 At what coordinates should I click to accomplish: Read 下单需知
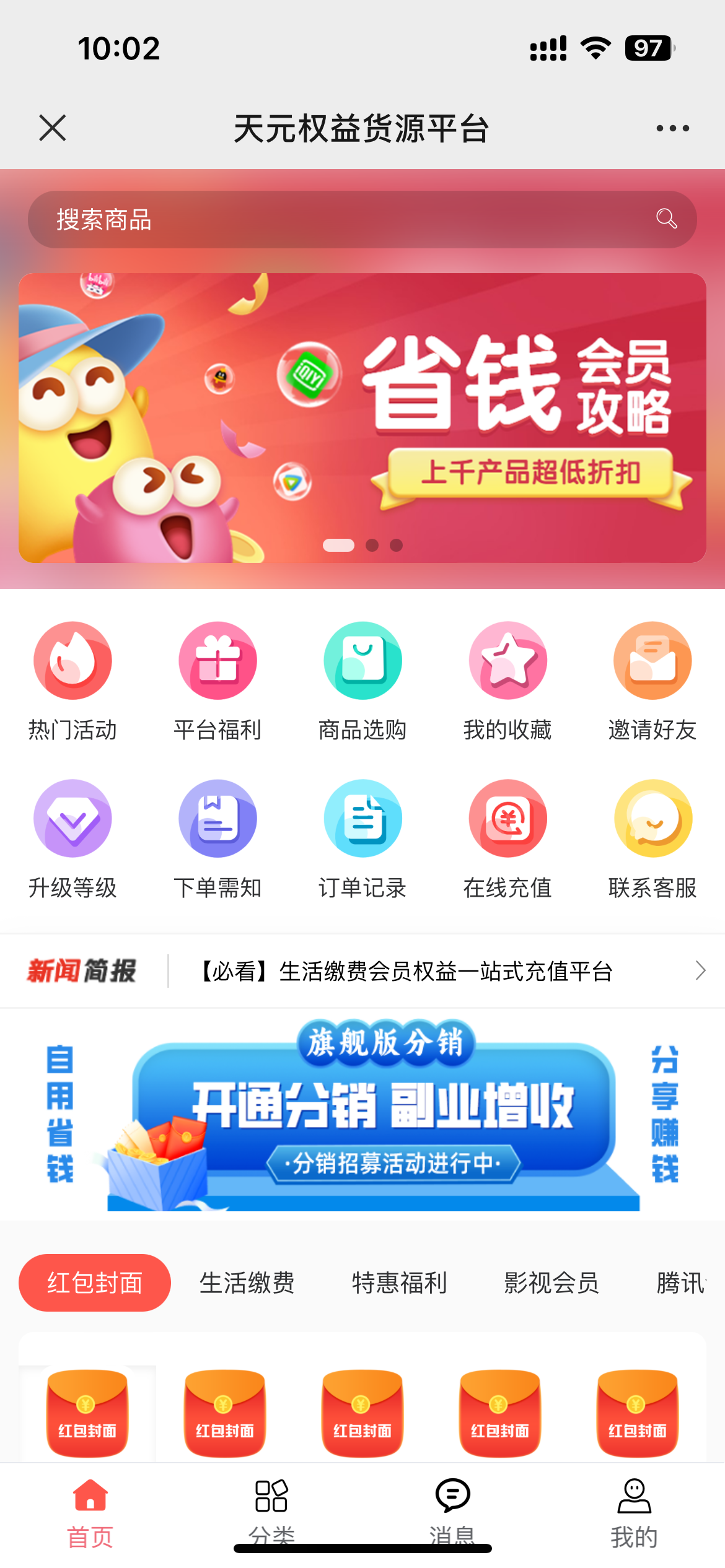(x=217, y=838)
